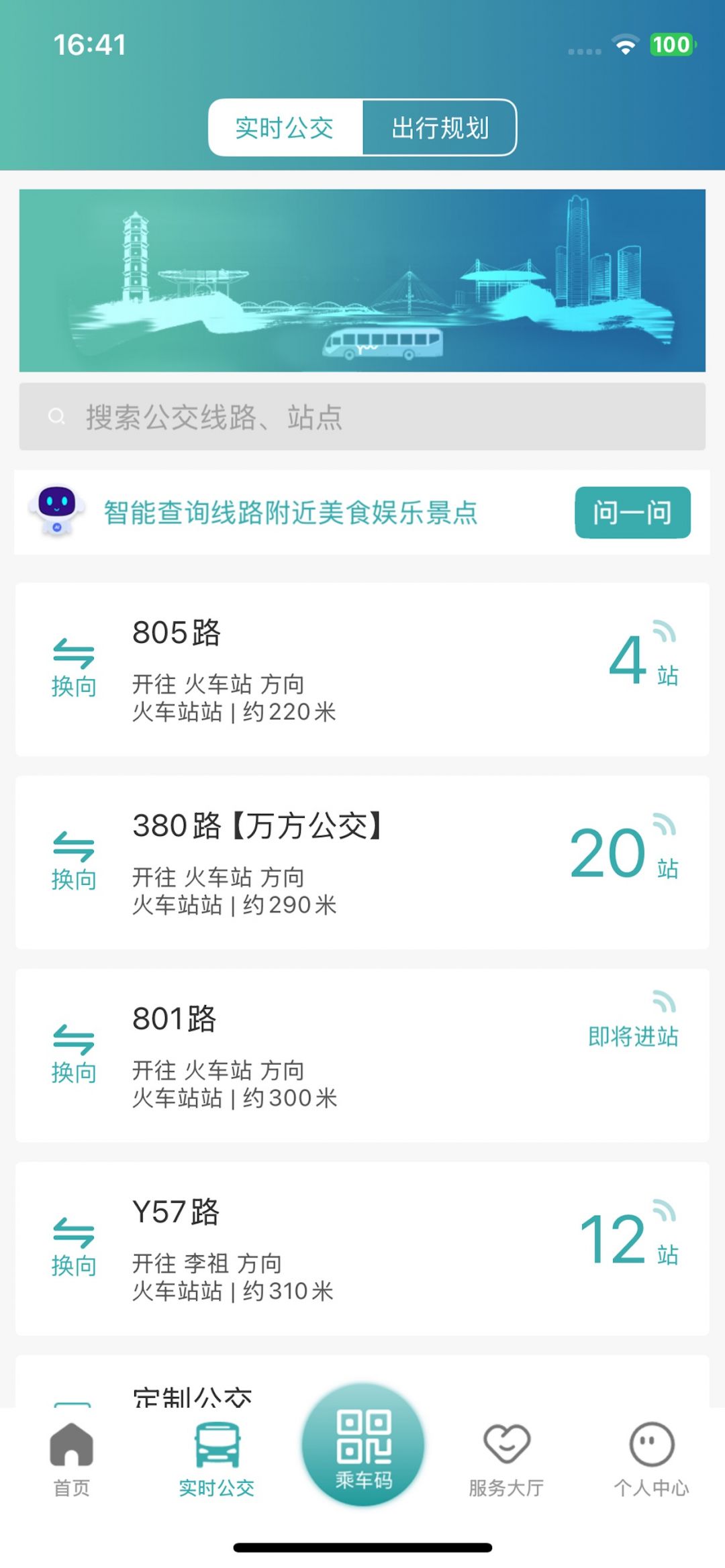Reverse direction for 805路
The image size is (725, 1568).
[x=74, y=668]
